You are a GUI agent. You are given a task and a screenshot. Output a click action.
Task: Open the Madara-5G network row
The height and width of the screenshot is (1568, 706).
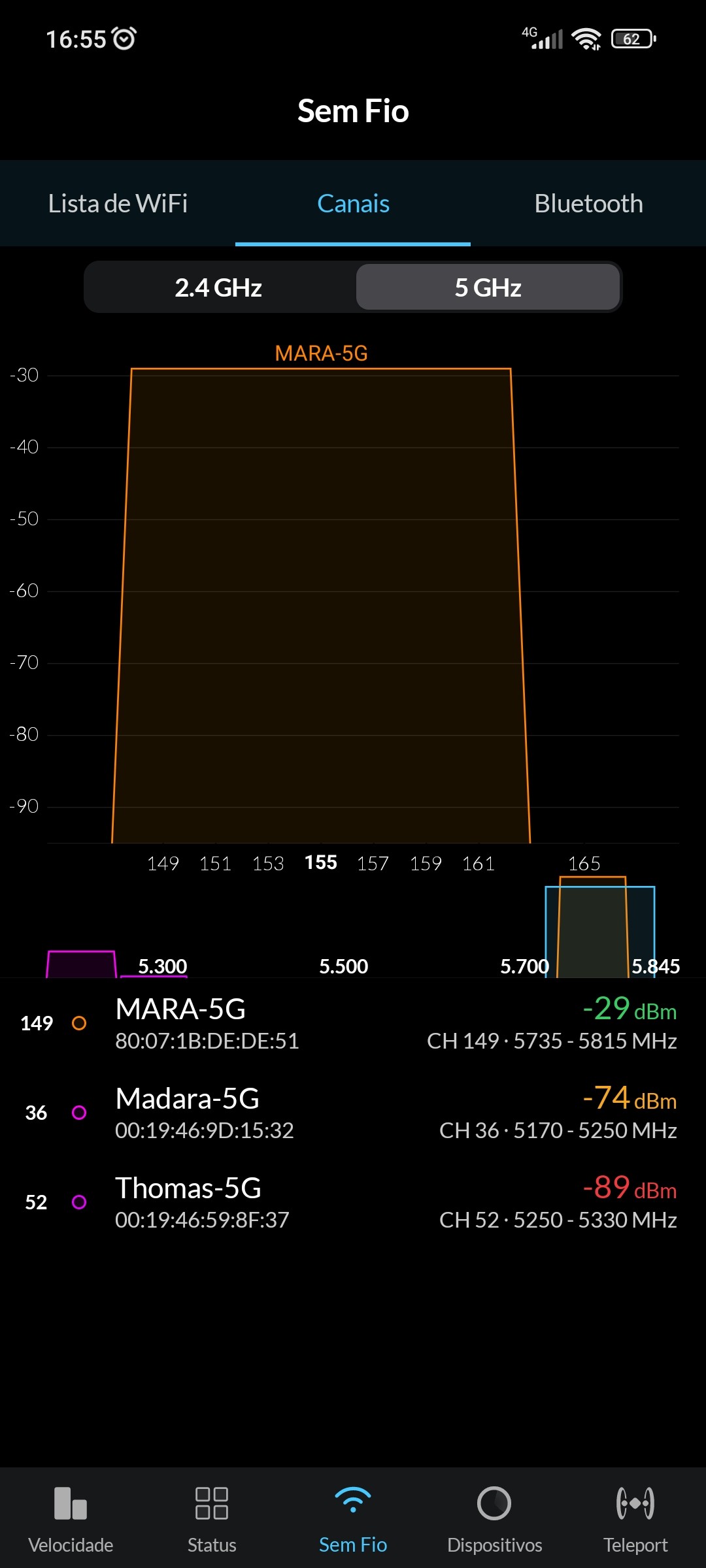[353, 1113]
